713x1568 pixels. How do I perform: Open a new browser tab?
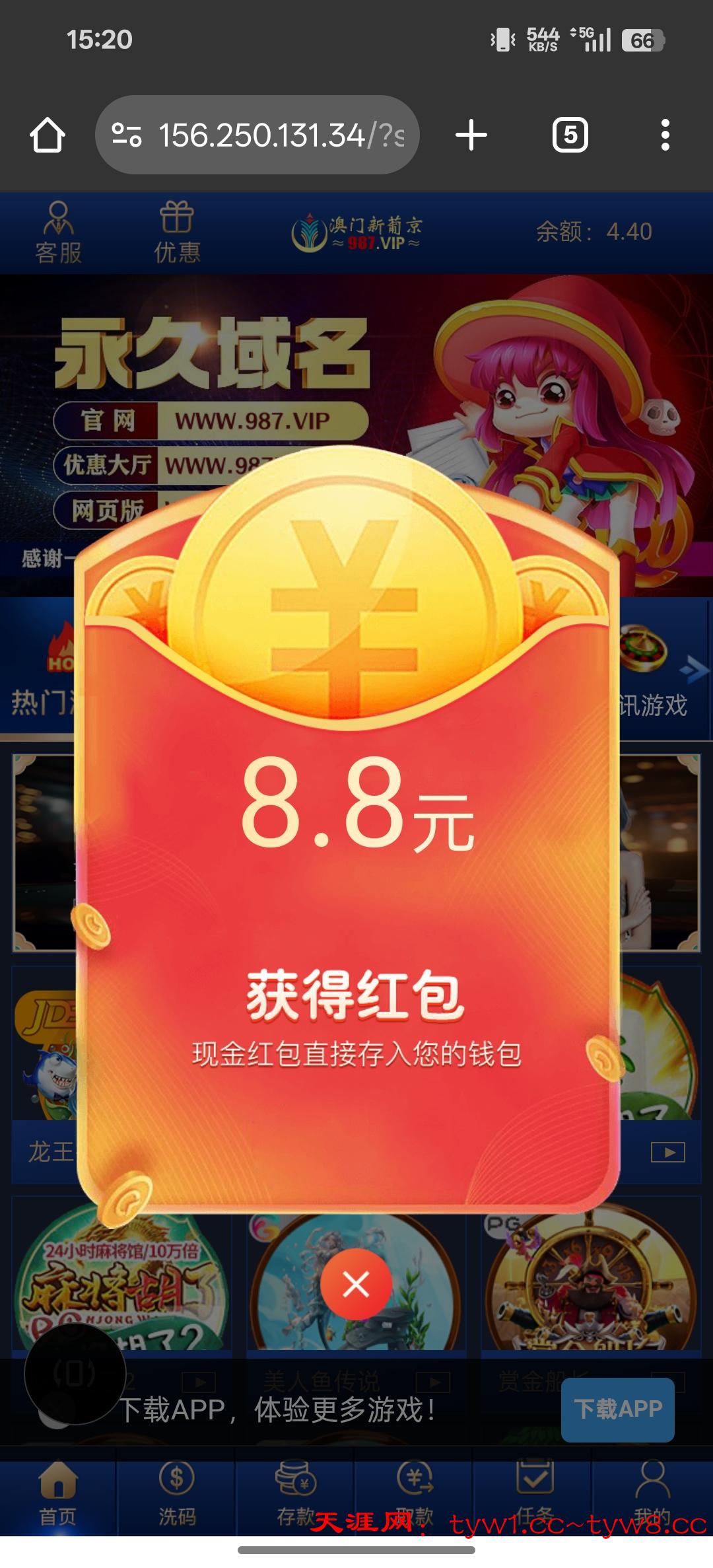click(x=471, y=135)
